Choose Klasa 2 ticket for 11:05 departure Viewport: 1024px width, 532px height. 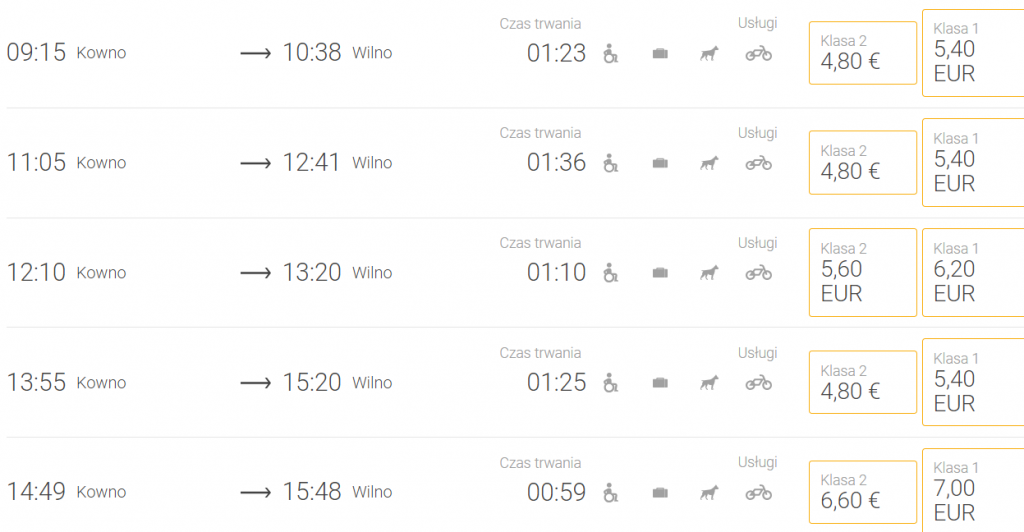862,163
